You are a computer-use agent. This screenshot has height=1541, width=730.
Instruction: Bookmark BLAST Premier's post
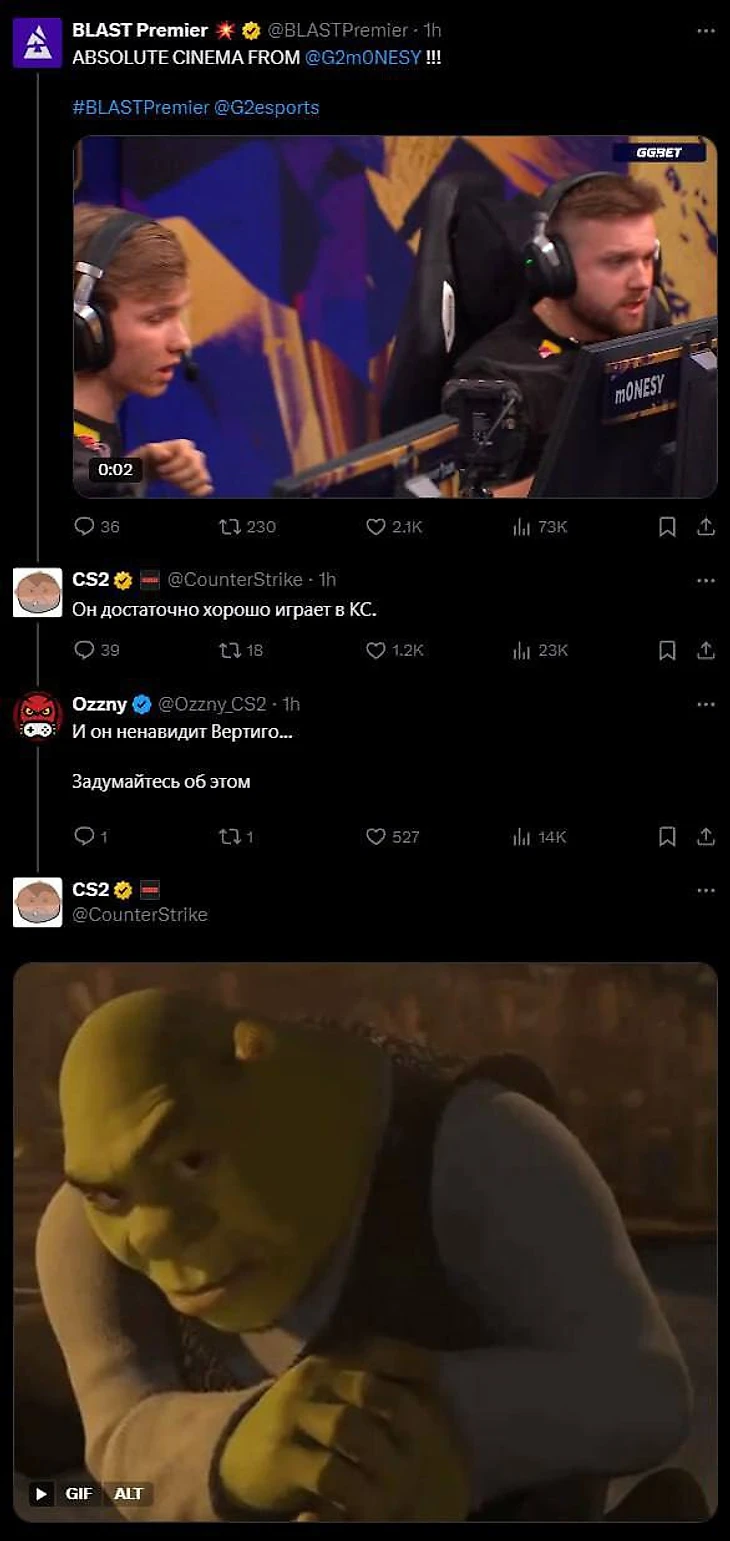(667, 526)
